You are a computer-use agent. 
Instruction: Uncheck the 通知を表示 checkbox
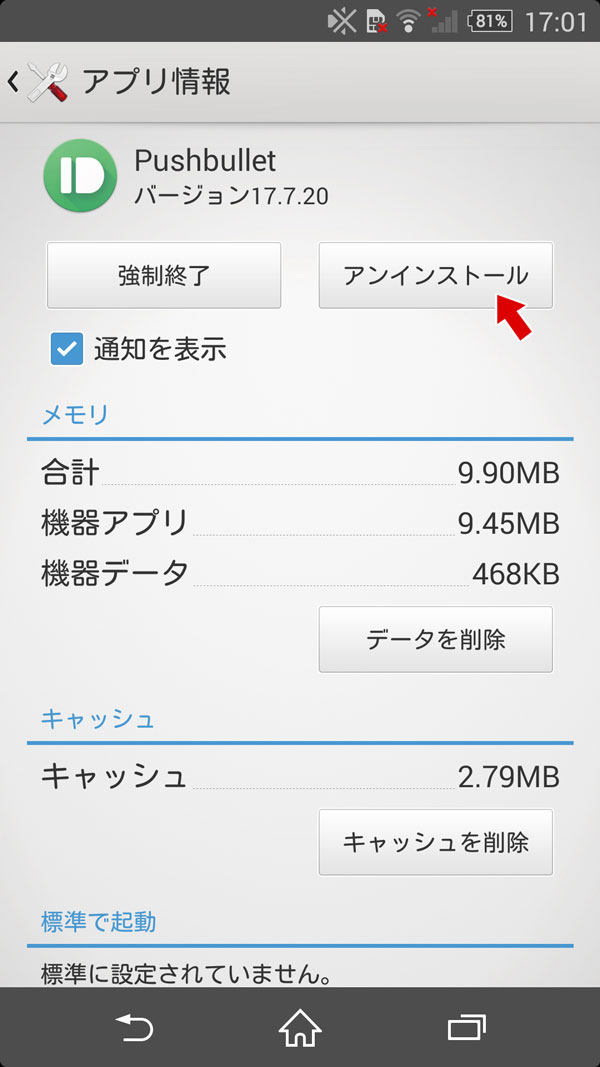(x=67, y=349)
